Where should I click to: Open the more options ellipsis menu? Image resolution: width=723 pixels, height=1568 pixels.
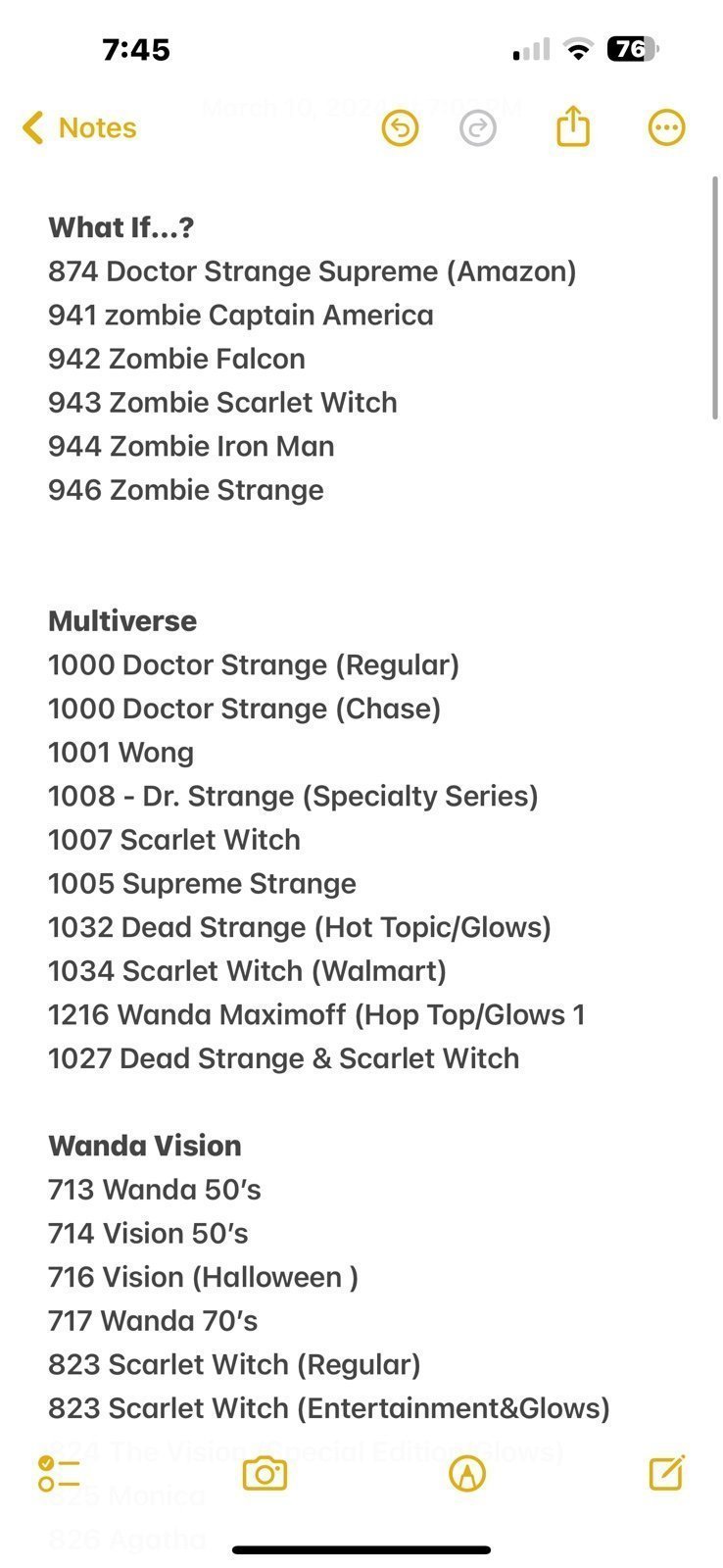(x=667, y=127)
